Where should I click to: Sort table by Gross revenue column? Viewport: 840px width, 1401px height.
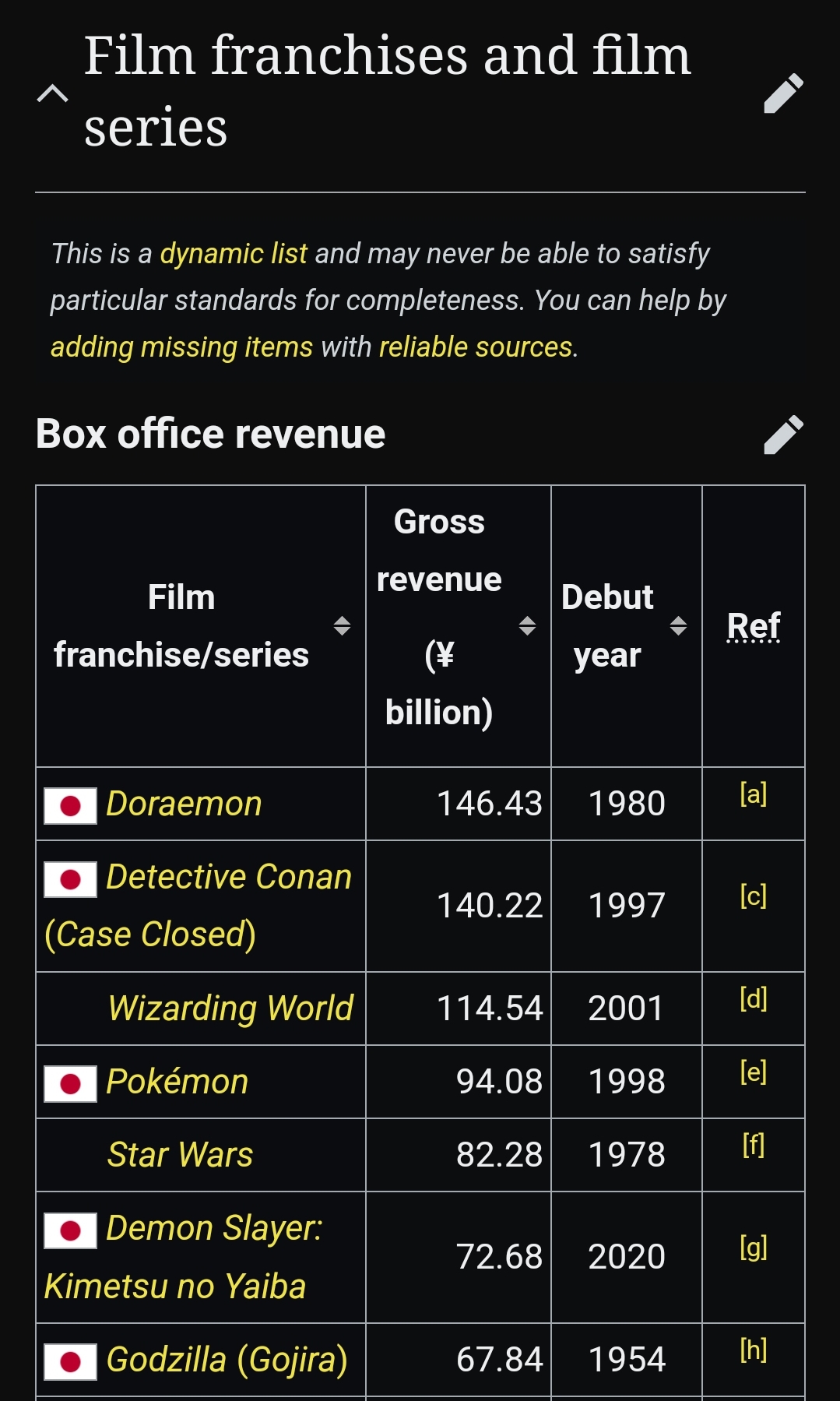(527, 625)
